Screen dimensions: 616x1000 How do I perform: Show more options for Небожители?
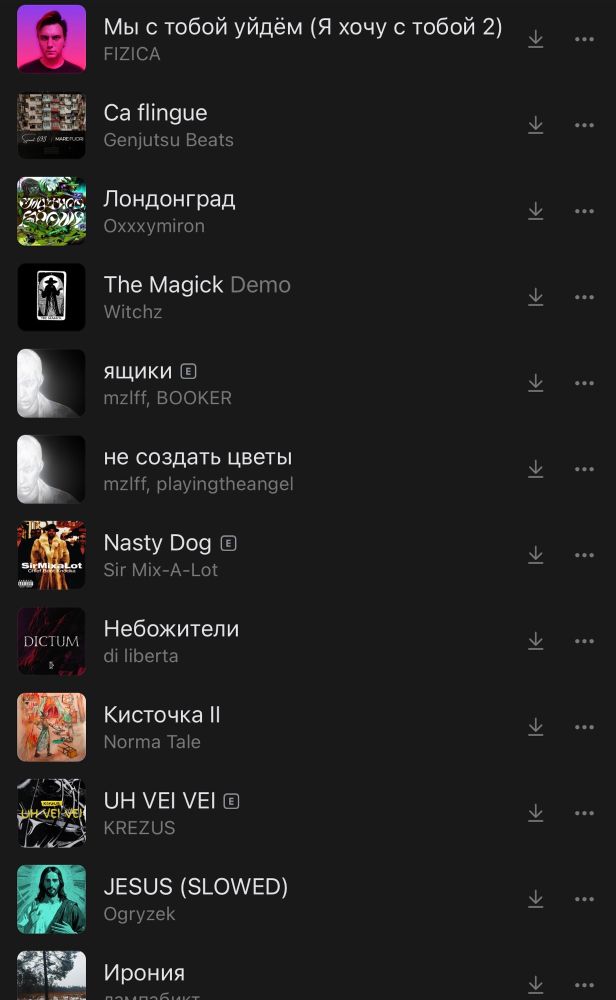click(585, 641)
